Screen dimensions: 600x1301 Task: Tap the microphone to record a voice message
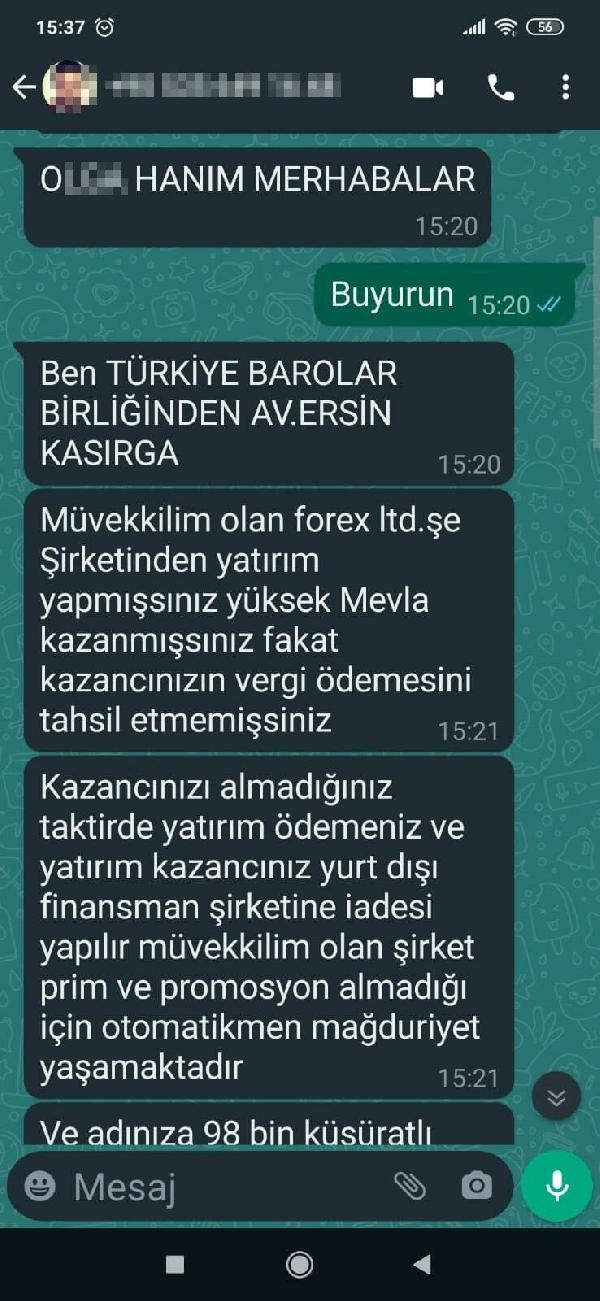point(557,1186)
